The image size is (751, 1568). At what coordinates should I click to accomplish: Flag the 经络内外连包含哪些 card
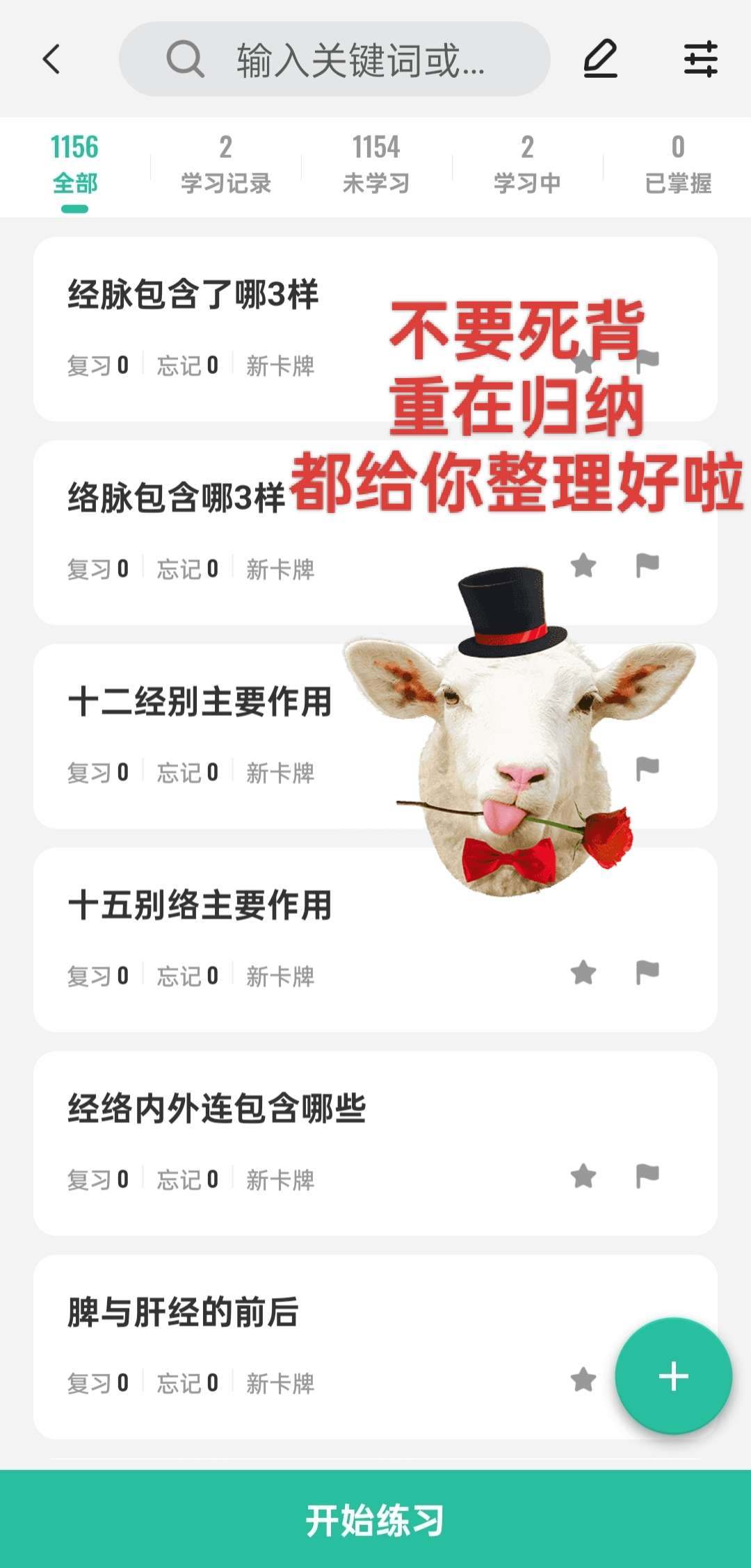point(647,1176)
